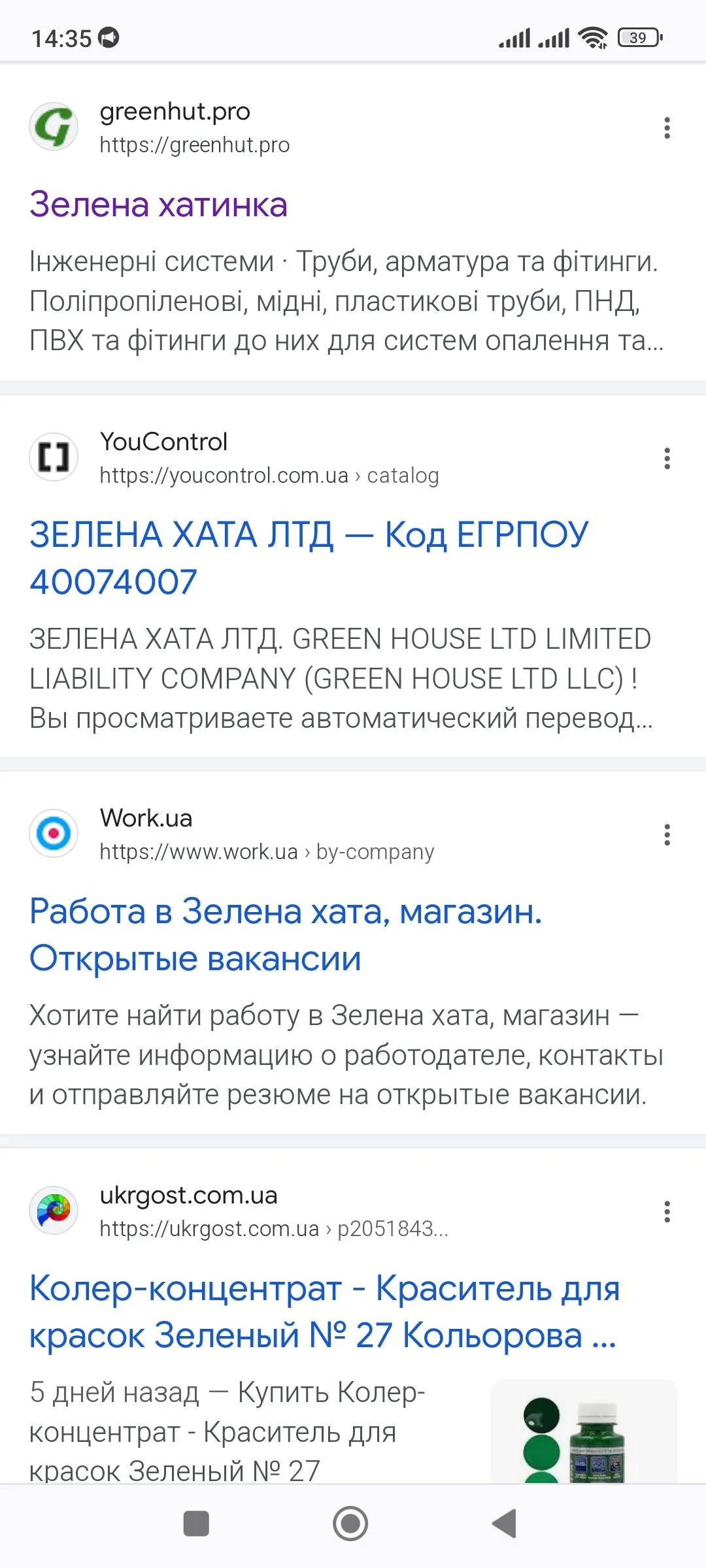Screen dimensions: 706x1568
Task: Open ЗЕЛЕНА ХАТА ЛТД YouControl result
Action: (x=309, y=558)
